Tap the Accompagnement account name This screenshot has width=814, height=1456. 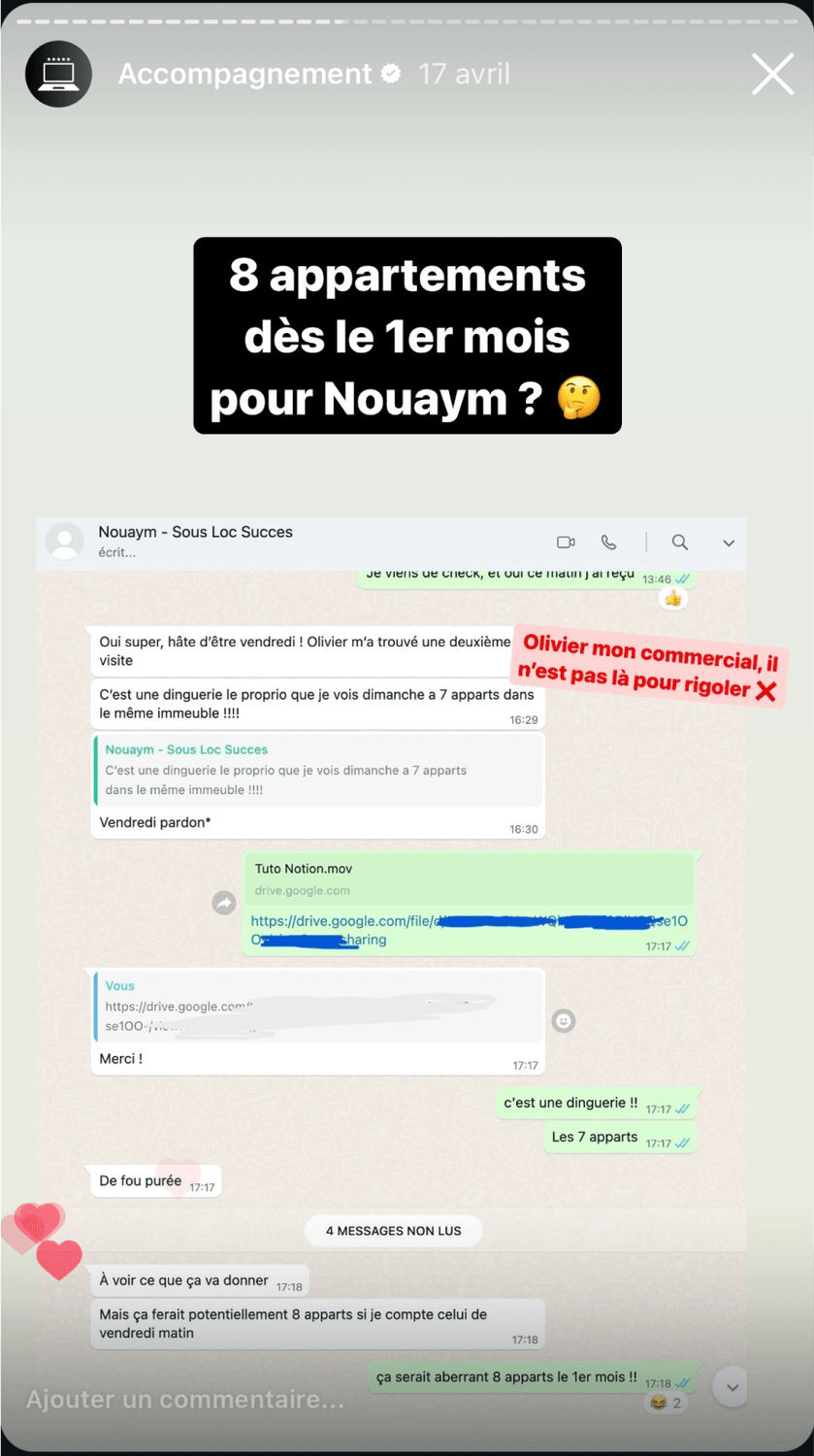point(244,74)
